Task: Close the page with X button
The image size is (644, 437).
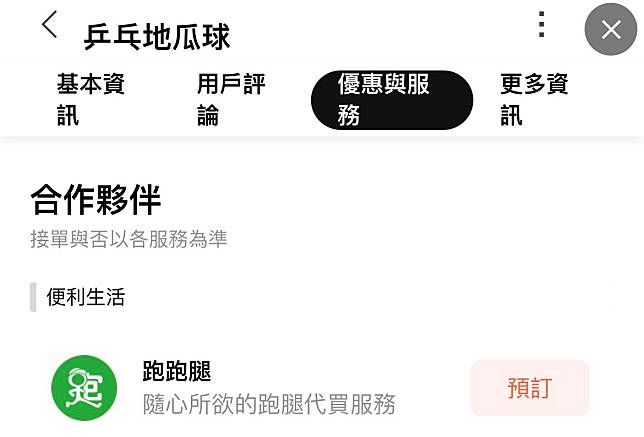Action: 610,30
